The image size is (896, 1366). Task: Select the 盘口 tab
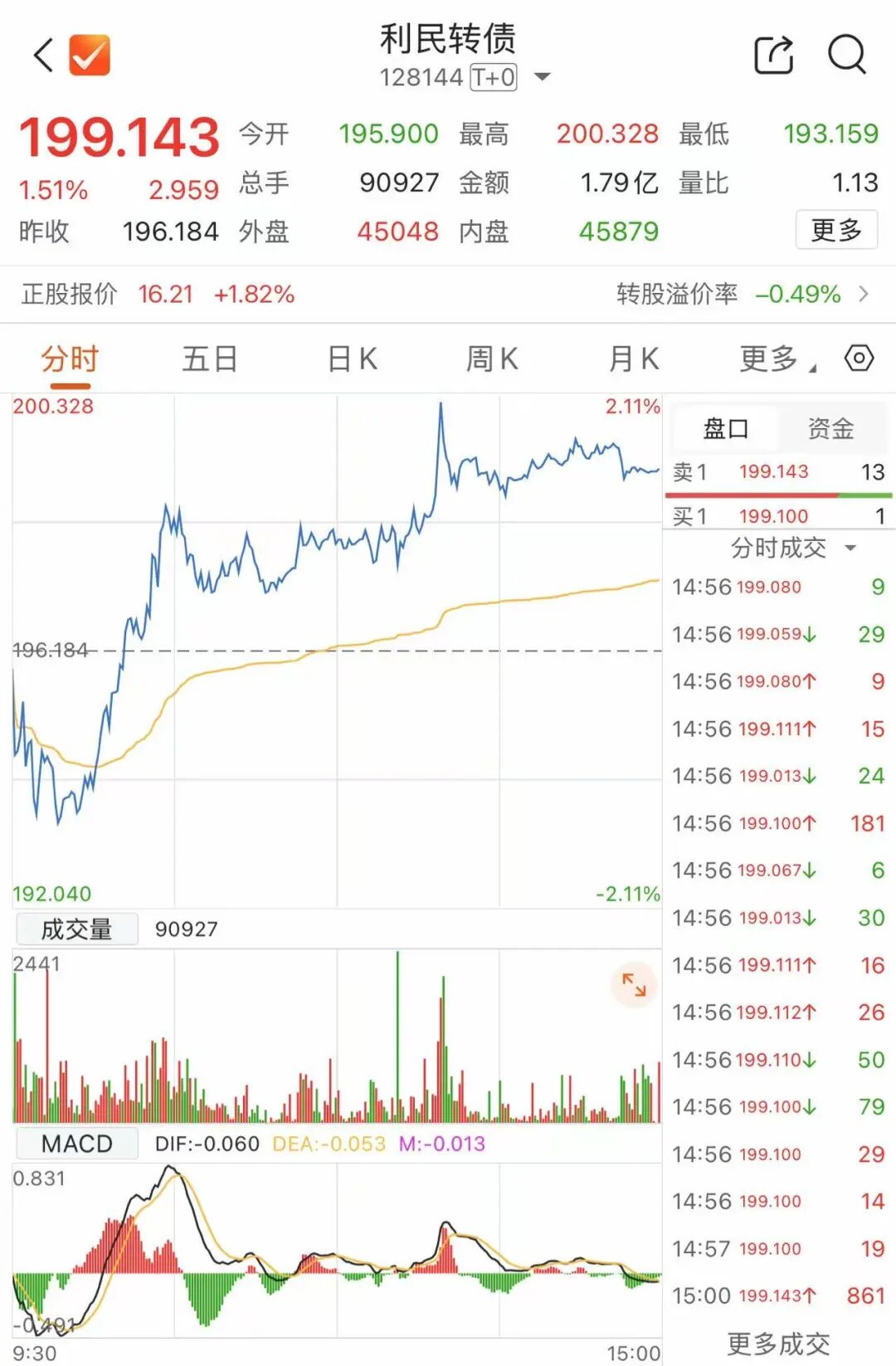pyautogui.click(x=726, y=429)
